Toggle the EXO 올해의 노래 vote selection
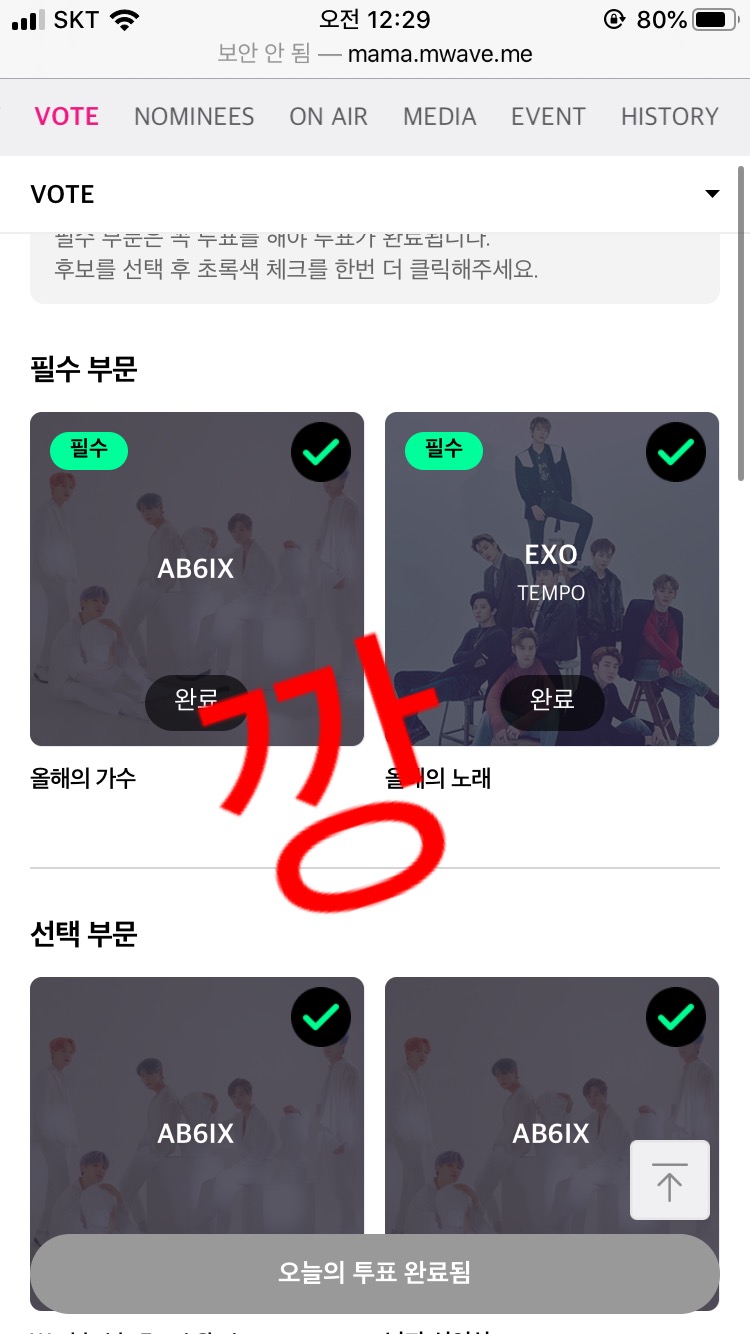 coord(551,578)
